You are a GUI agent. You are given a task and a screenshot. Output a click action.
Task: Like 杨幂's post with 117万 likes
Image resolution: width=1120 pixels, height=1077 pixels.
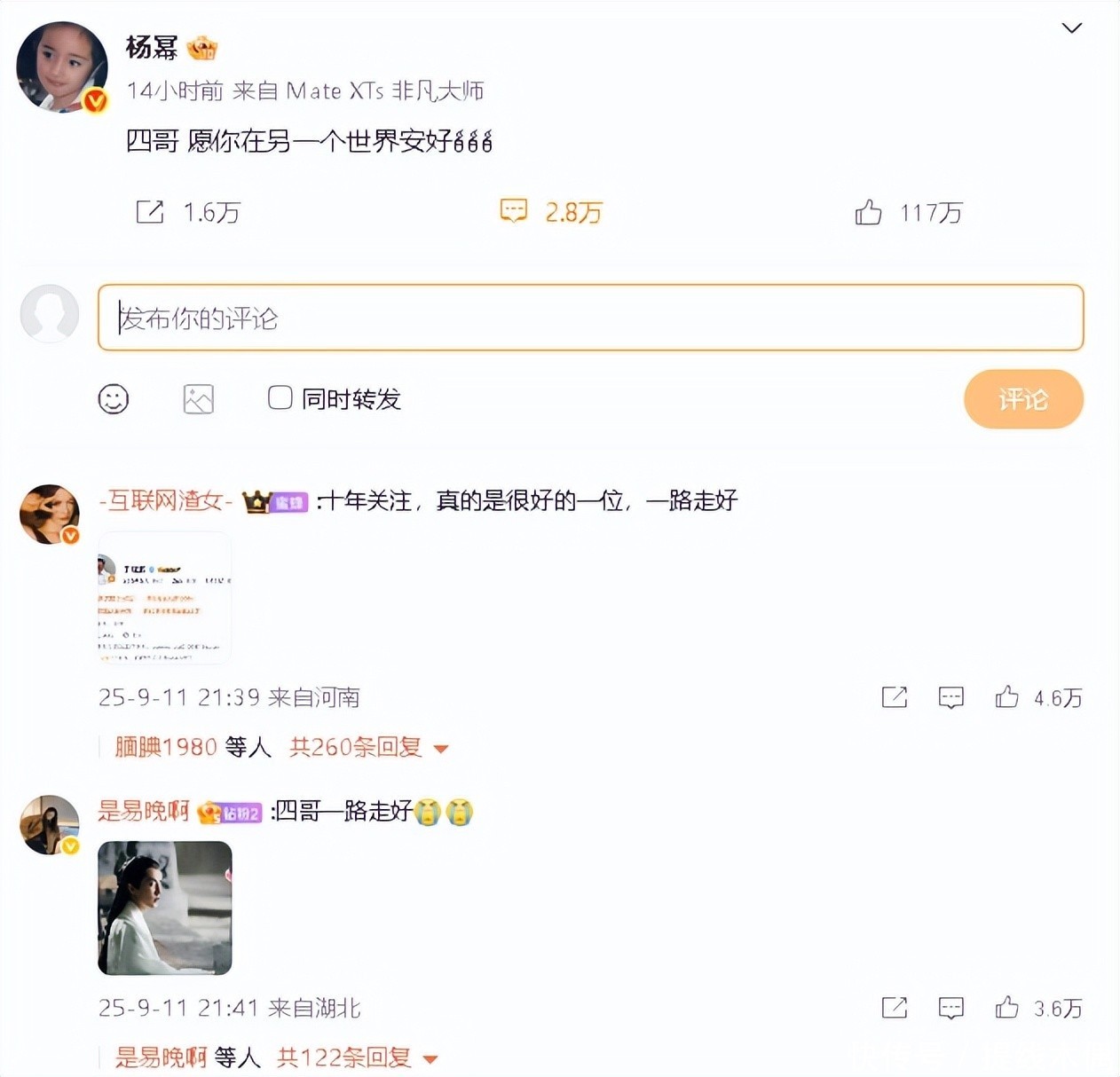(868, 212)
